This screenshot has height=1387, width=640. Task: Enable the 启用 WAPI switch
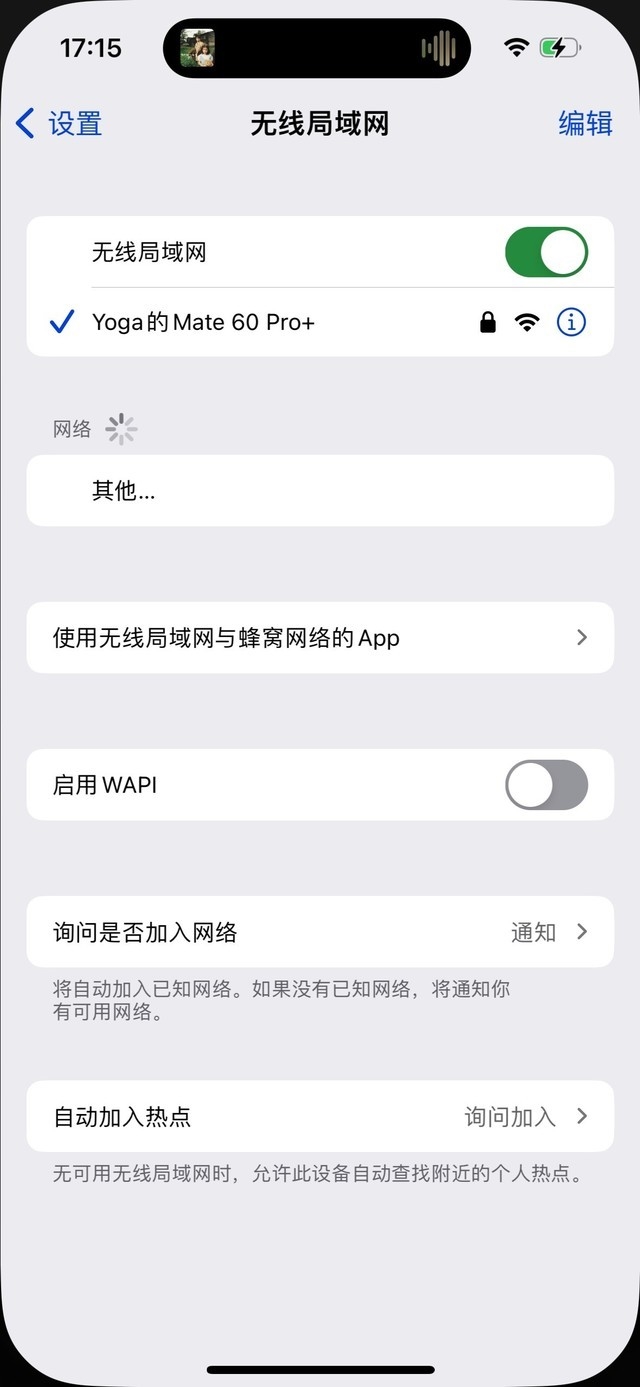pyautogui.click(x=546, y=785)
